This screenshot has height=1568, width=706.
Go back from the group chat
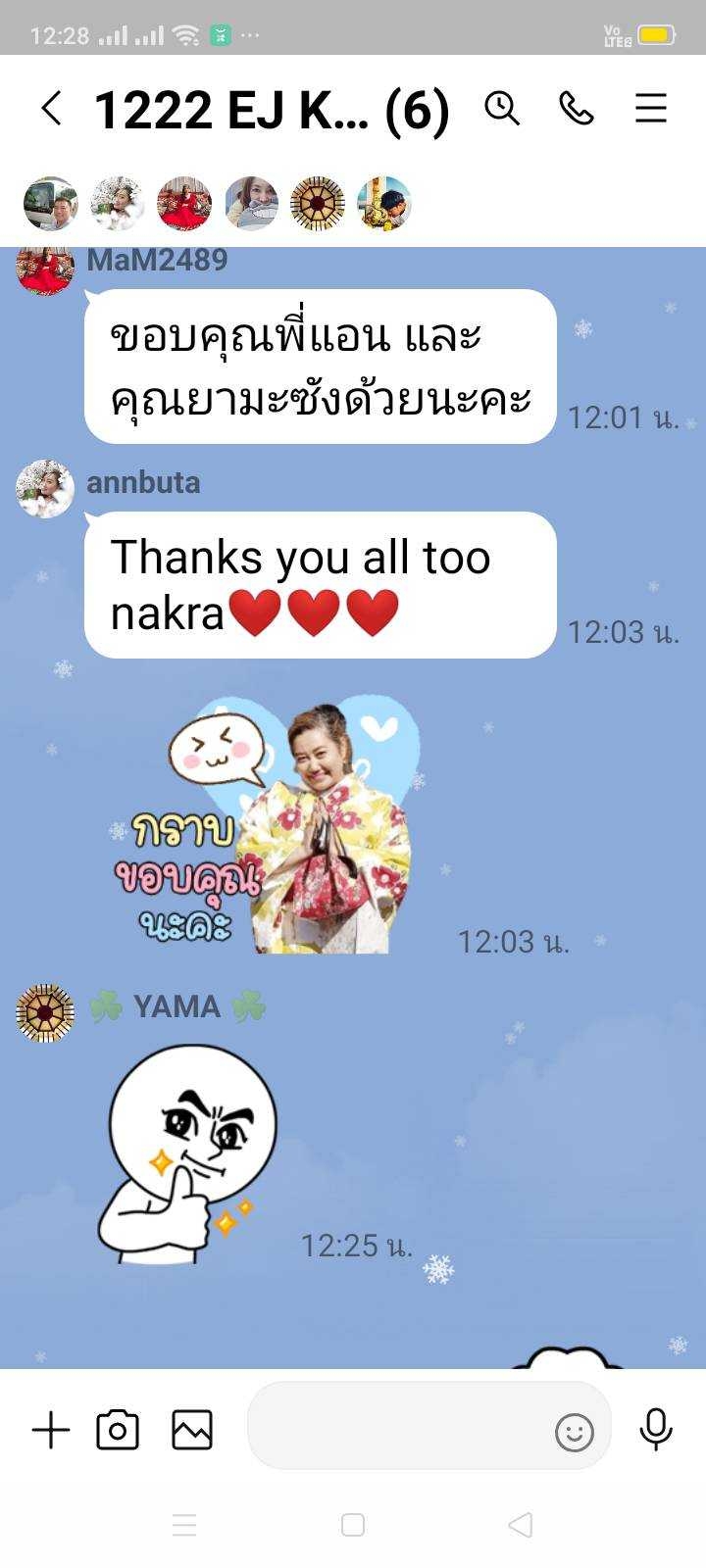tap(52, 109)
